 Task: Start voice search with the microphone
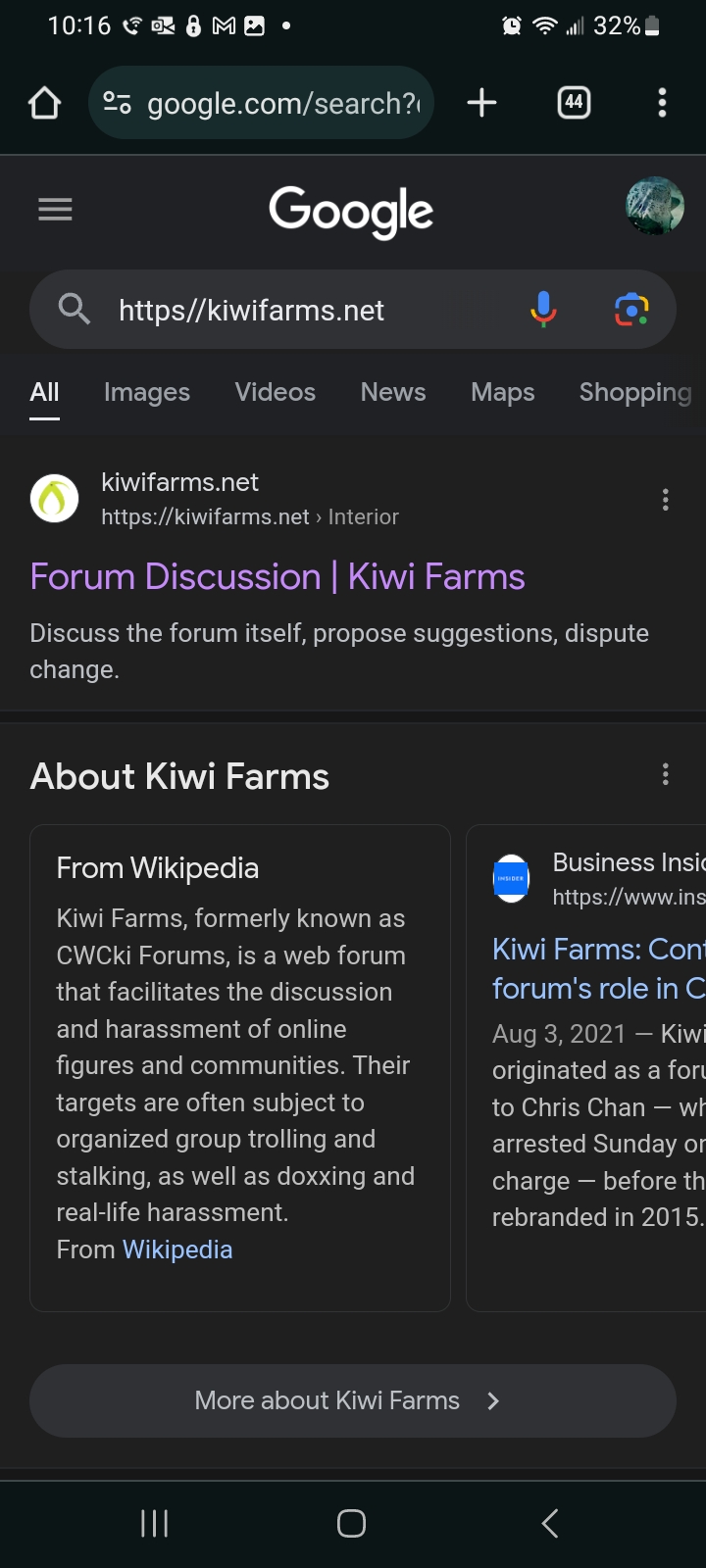[x=543, y=310]
